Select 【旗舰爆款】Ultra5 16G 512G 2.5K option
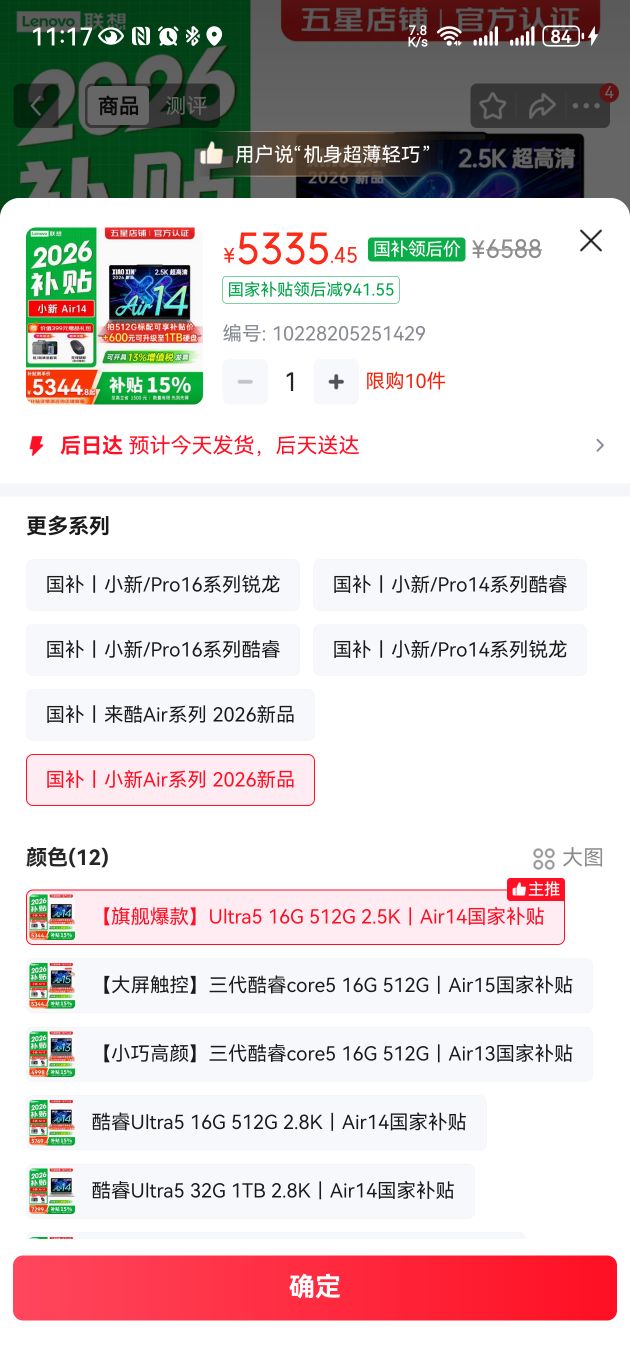630x1360 pixels. 295,917
